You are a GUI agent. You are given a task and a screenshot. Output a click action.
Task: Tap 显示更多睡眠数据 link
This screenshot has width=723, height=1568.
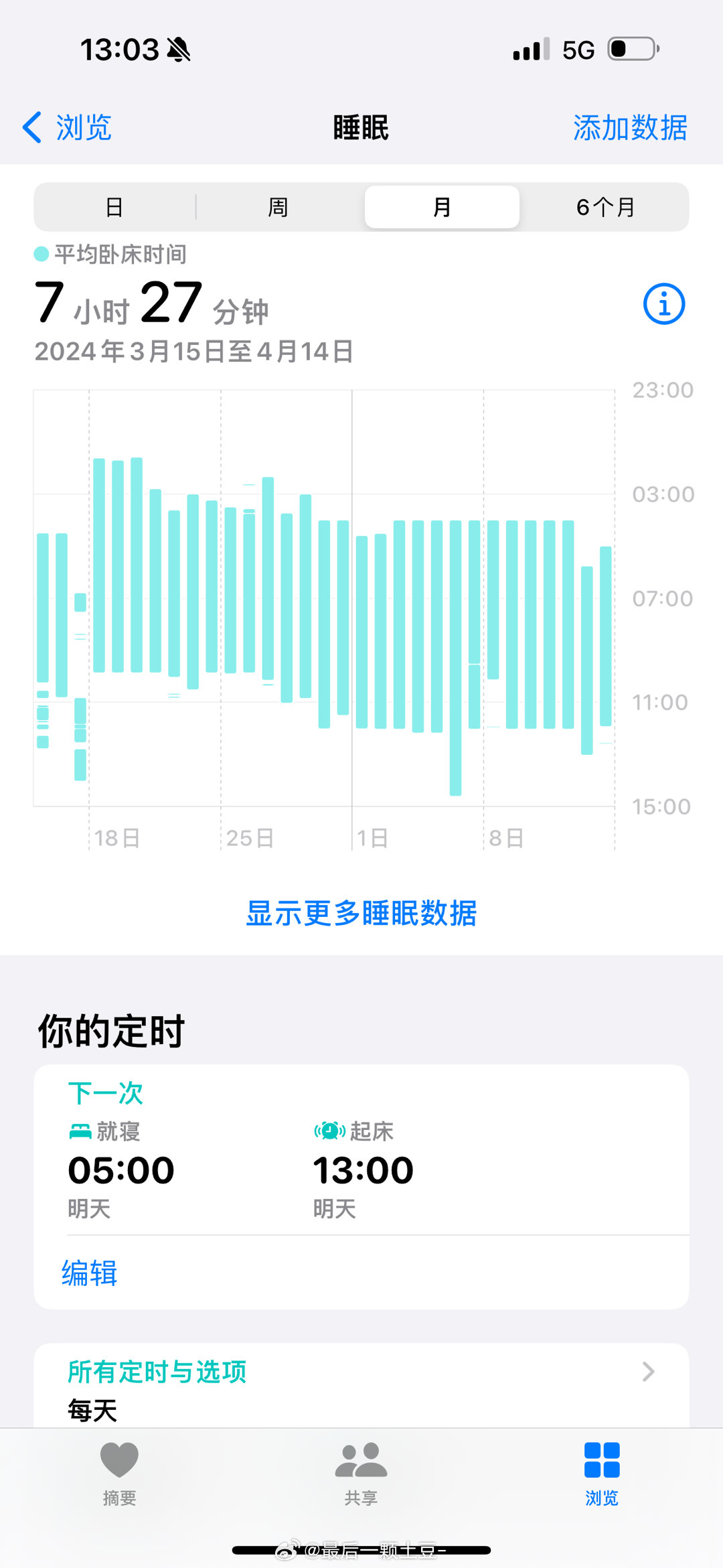[361, 913]
